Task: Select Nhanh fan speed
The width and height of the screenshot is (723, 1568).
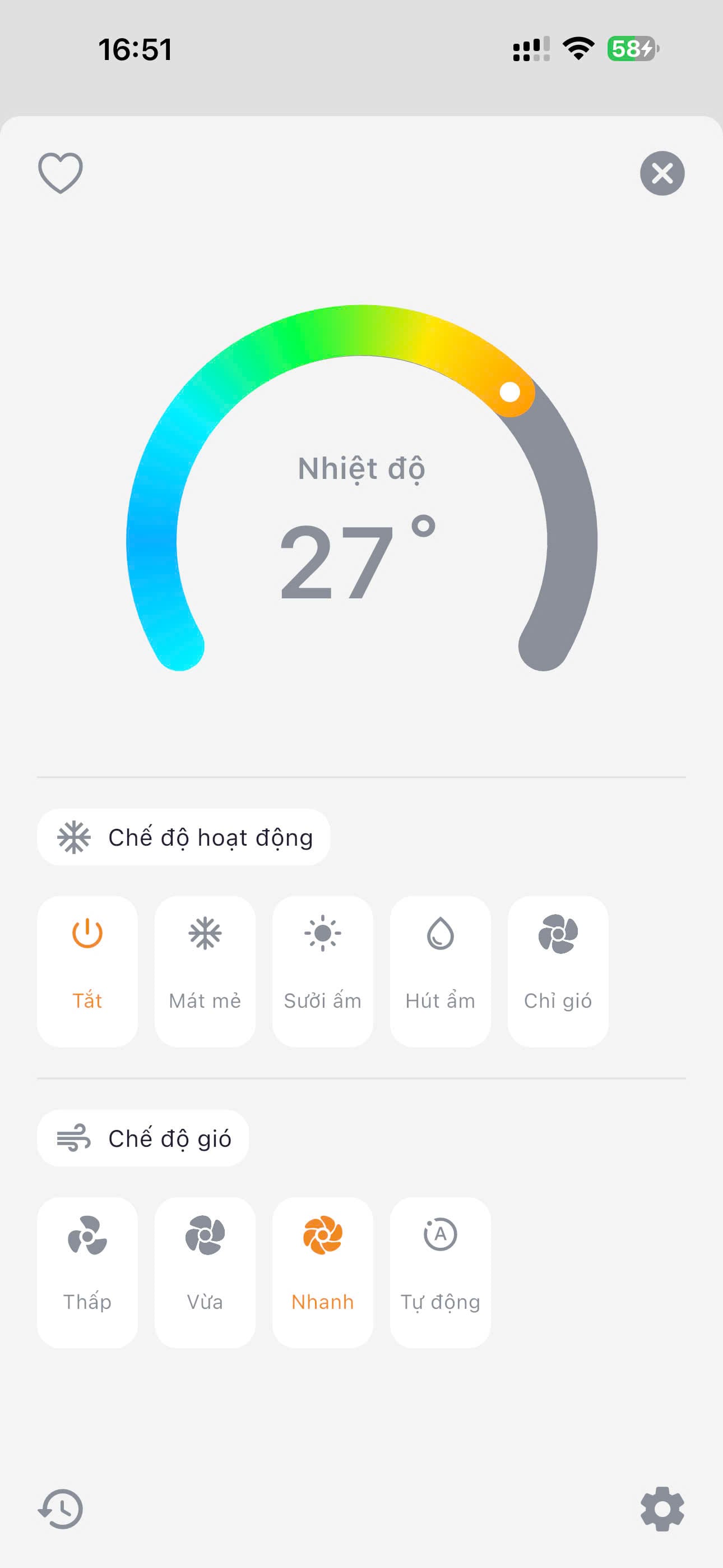Action: point(323,1272)
